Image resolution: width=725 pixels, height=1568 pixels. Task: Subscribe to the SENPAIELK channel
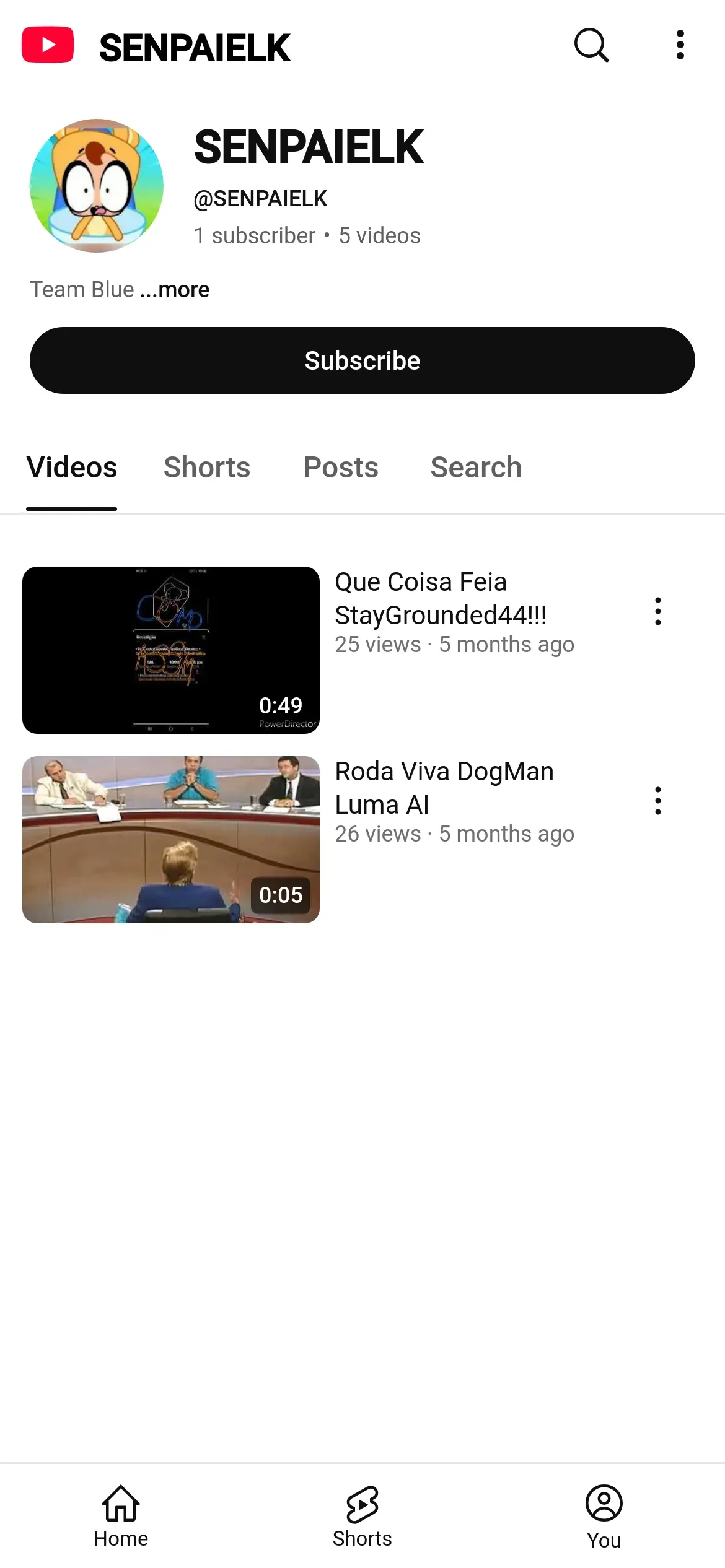tap(362, 360)
